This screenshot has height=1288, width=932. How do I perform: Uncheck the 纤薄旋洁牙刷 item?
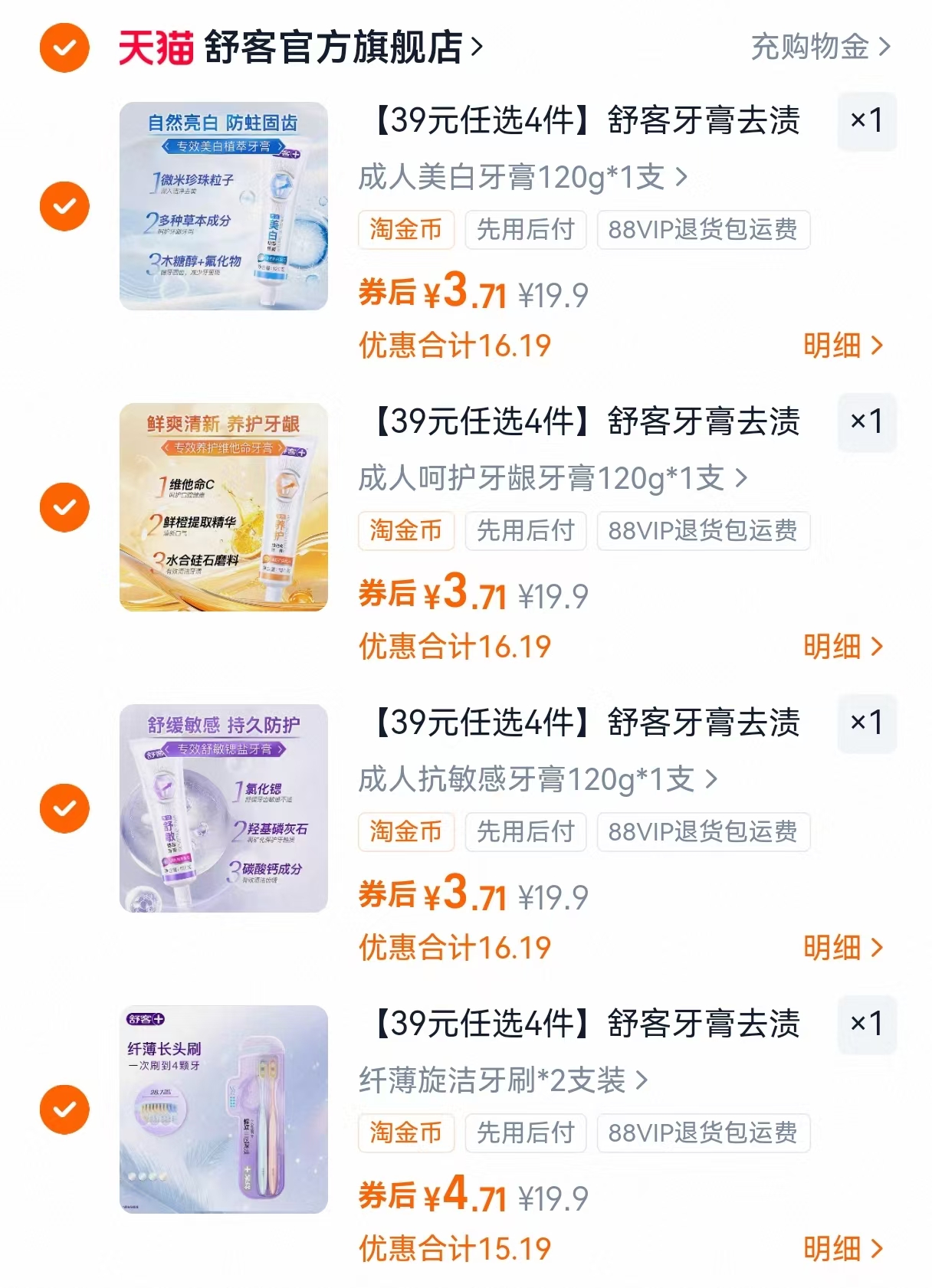click(x=64, y=1109)
